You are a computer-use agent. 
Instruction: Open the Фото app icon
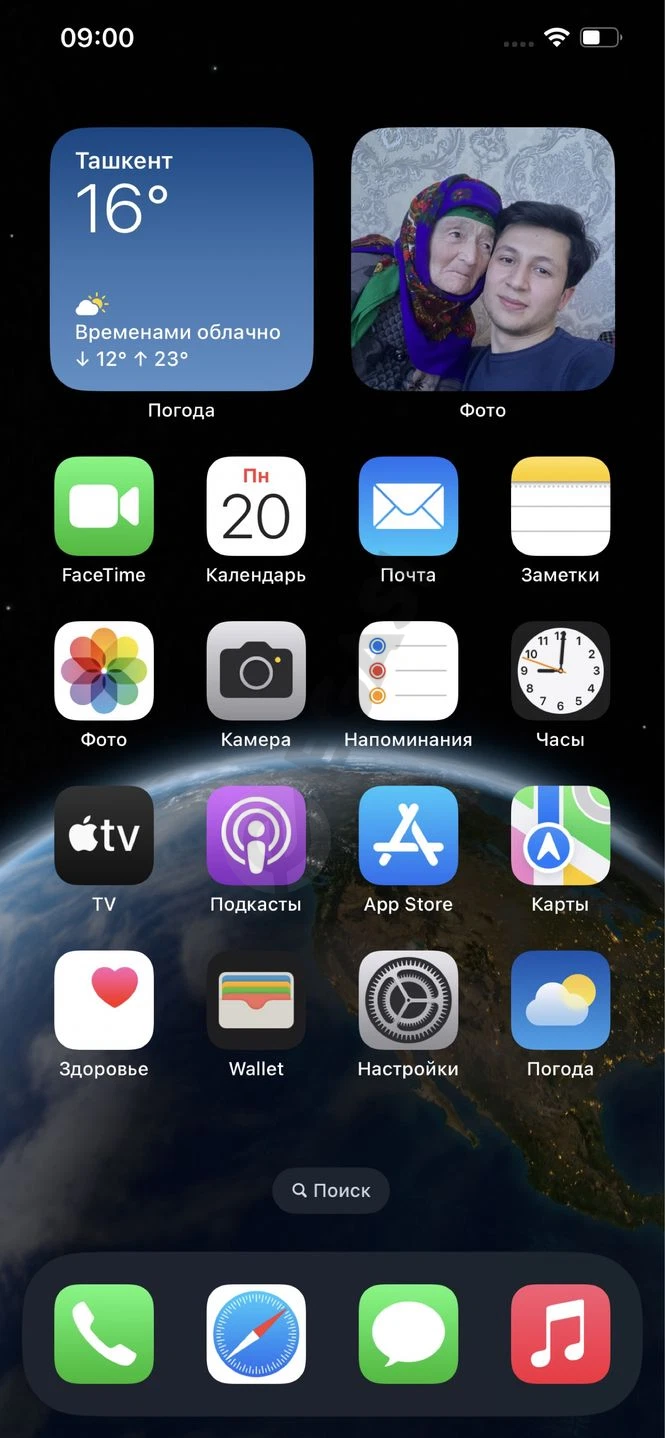click(104, 671)
